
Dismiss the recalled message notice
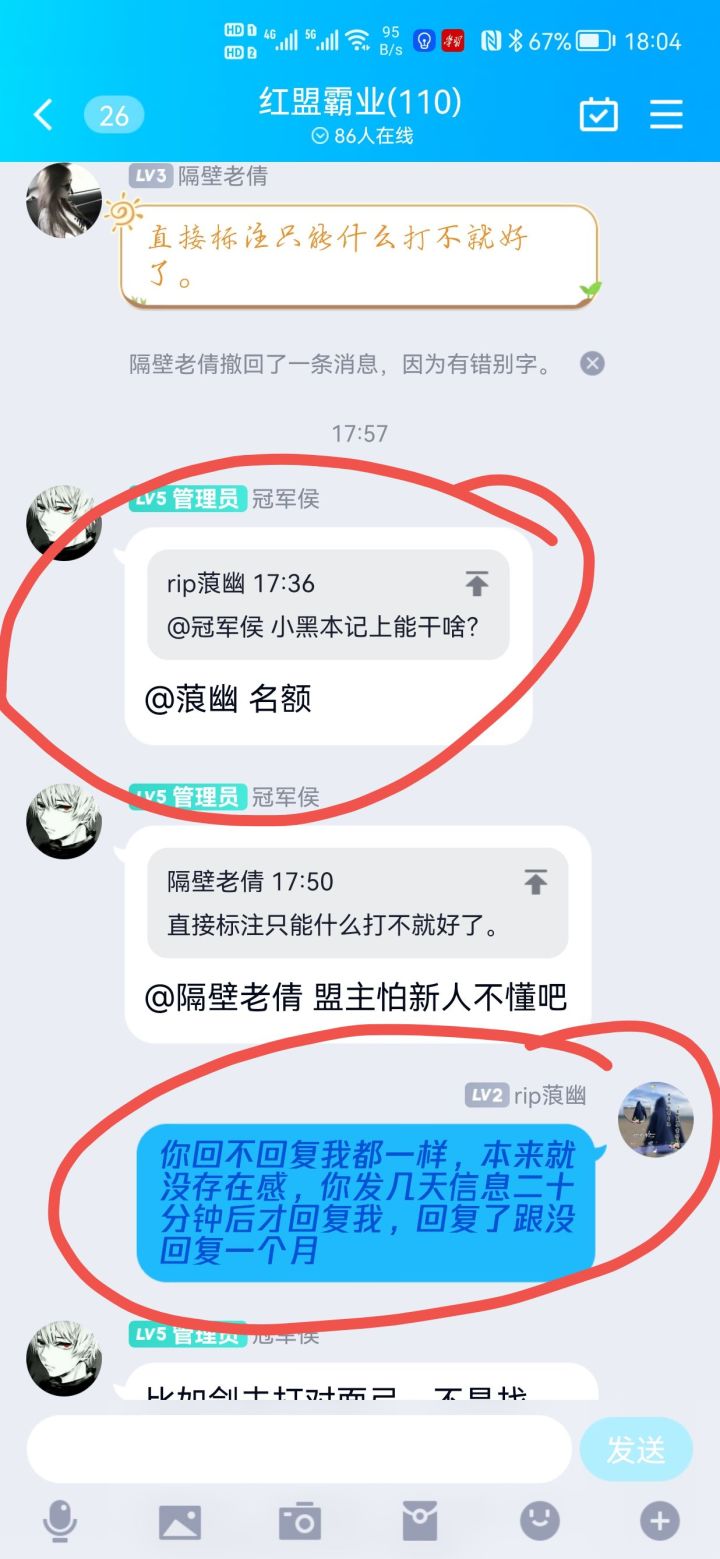coord(591,362)
